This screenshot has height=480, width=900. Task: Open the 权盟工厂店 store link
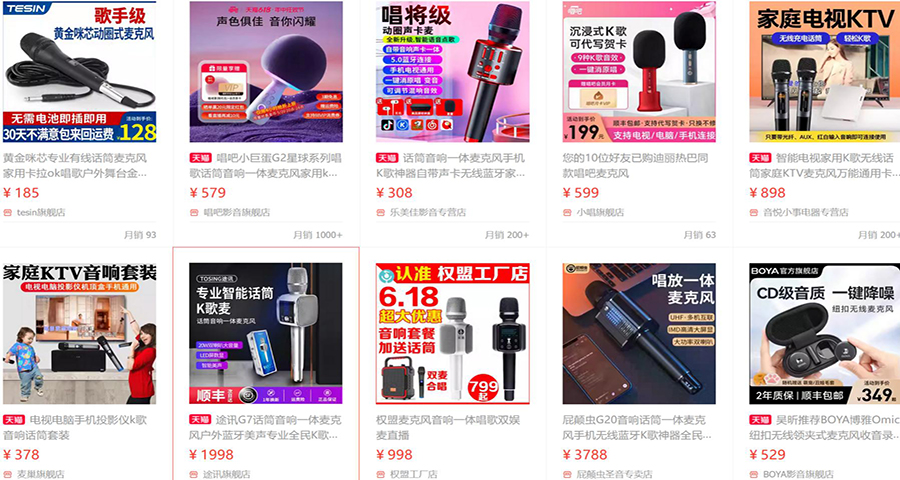point(413,473)
